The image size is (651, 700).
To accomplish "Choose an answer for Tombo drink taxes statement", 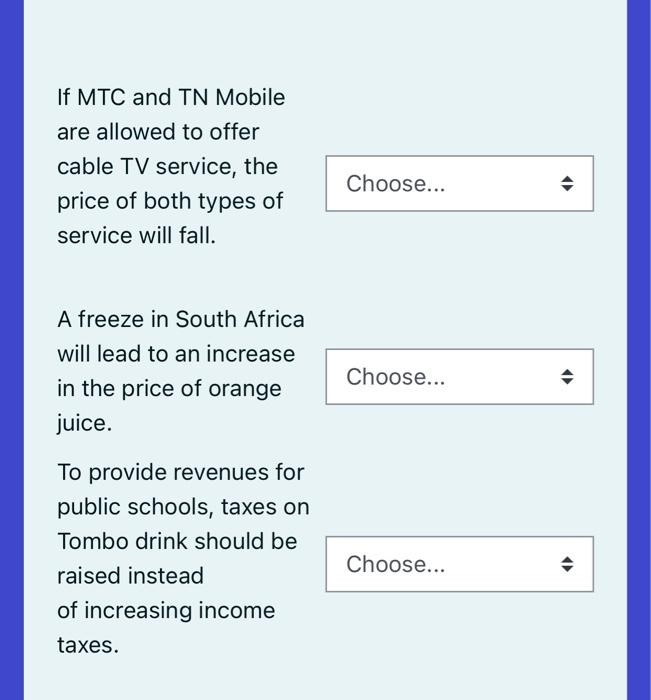I will pos(459,564).
